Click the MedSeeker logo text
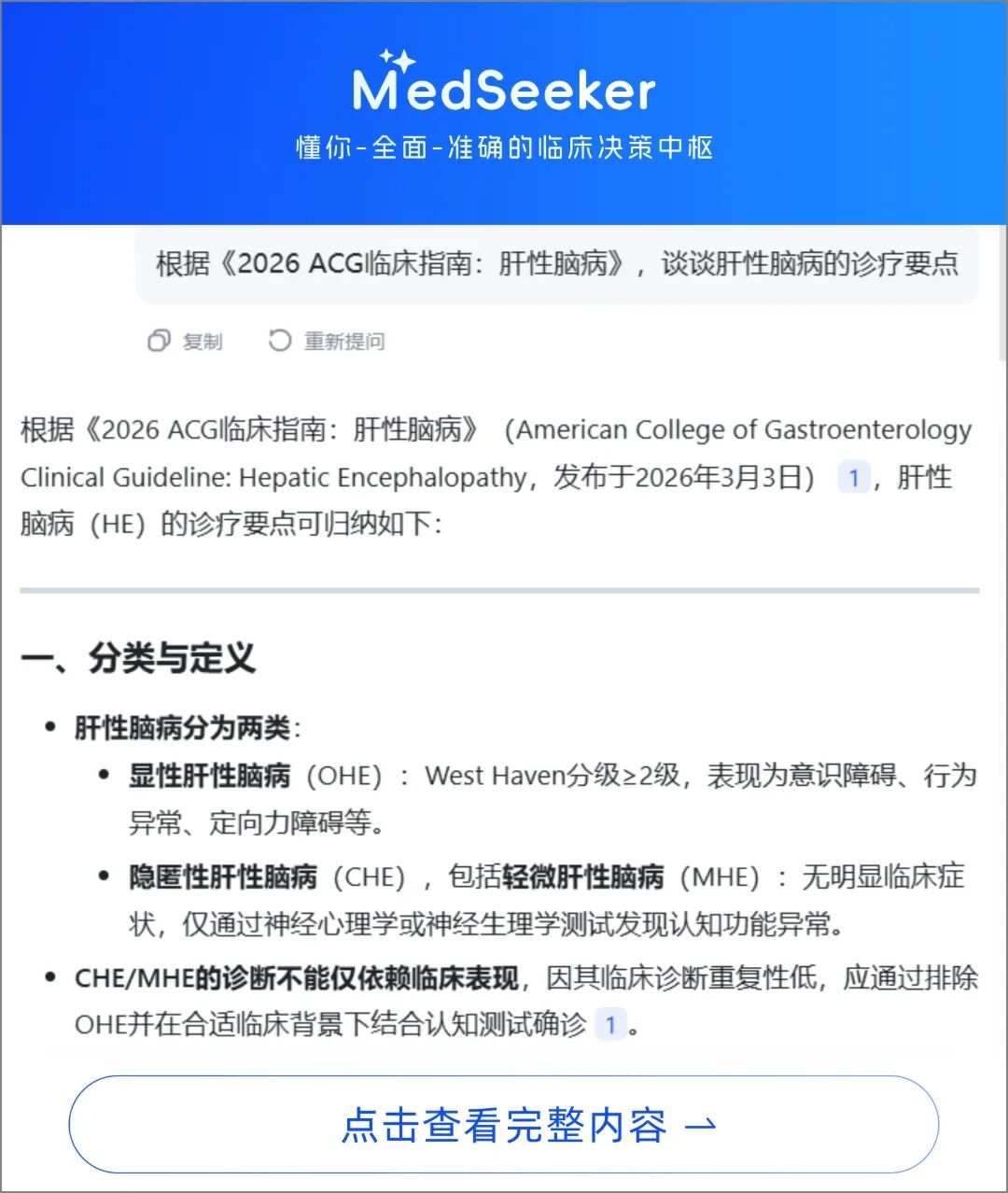The height and width of the screenshot is (1193, 1008). click(x=504, y=89)
